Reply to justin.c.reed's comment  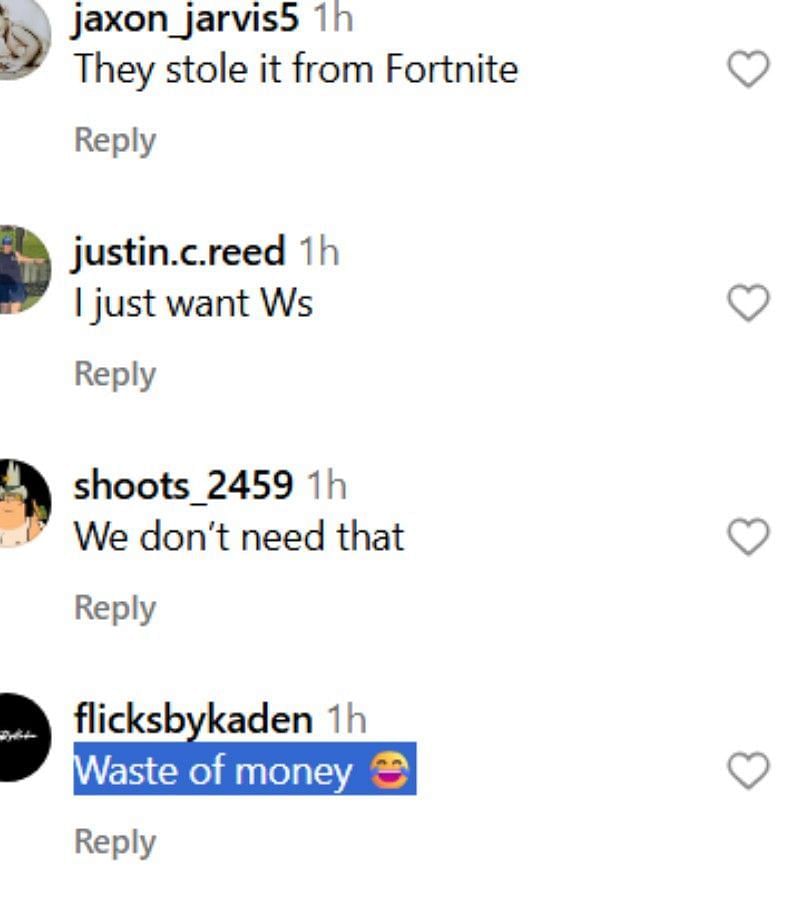coord(115,374)
